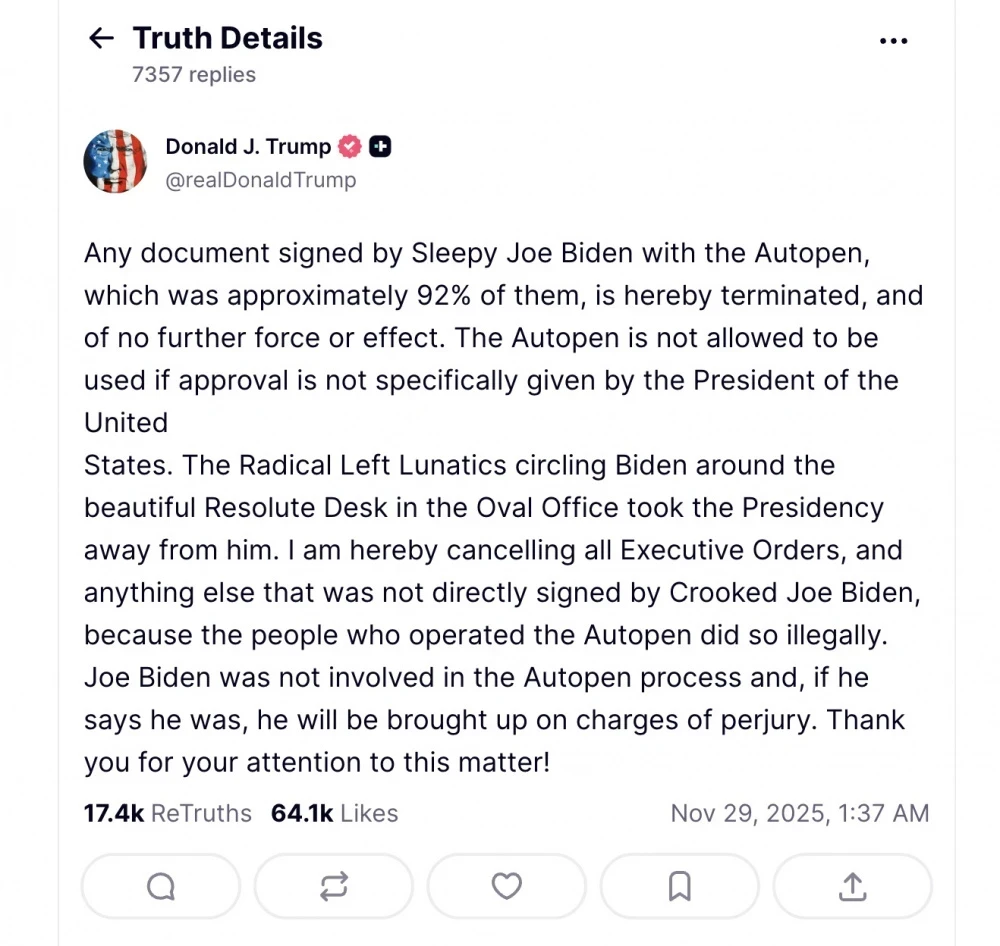Screen dimensions: 1000x946
Task: Go back using the arrow icon
Action: click(101, 39)
